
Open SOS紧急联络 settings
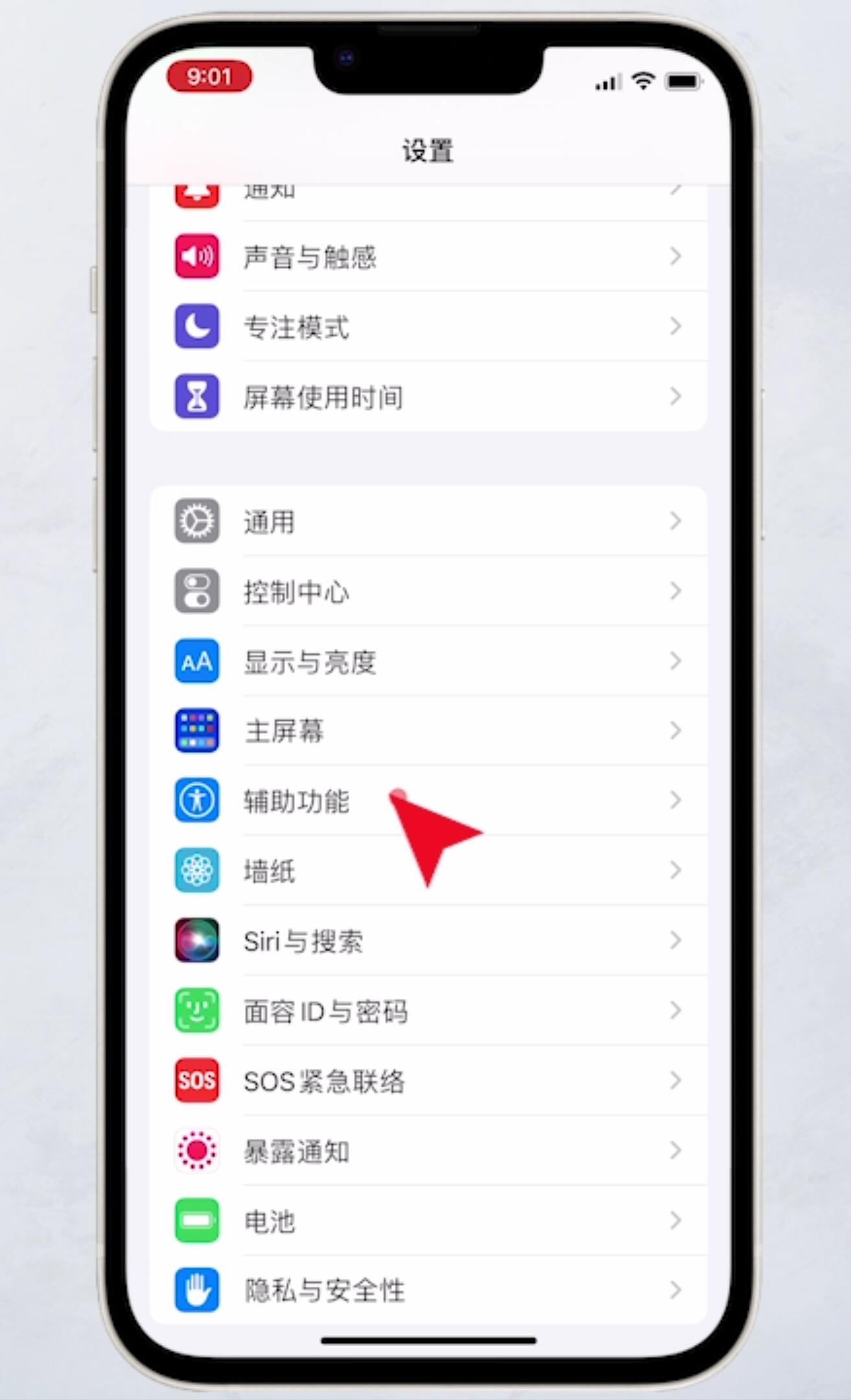click(x=428, y=1080)
